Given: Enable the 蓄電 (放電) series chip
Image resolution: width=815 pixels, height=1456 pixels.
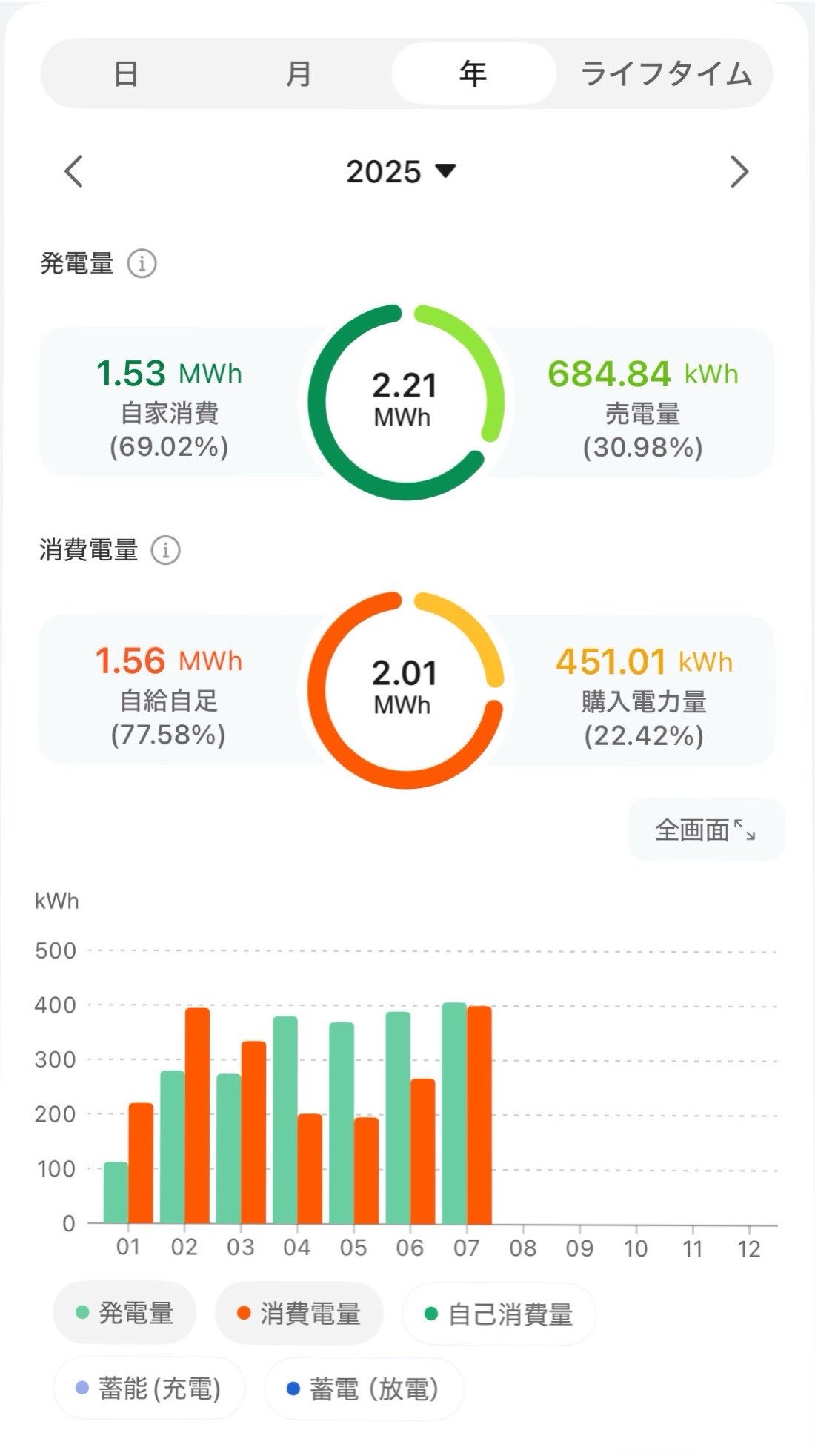Looking at the screenshot, I should pos(364,1388).
